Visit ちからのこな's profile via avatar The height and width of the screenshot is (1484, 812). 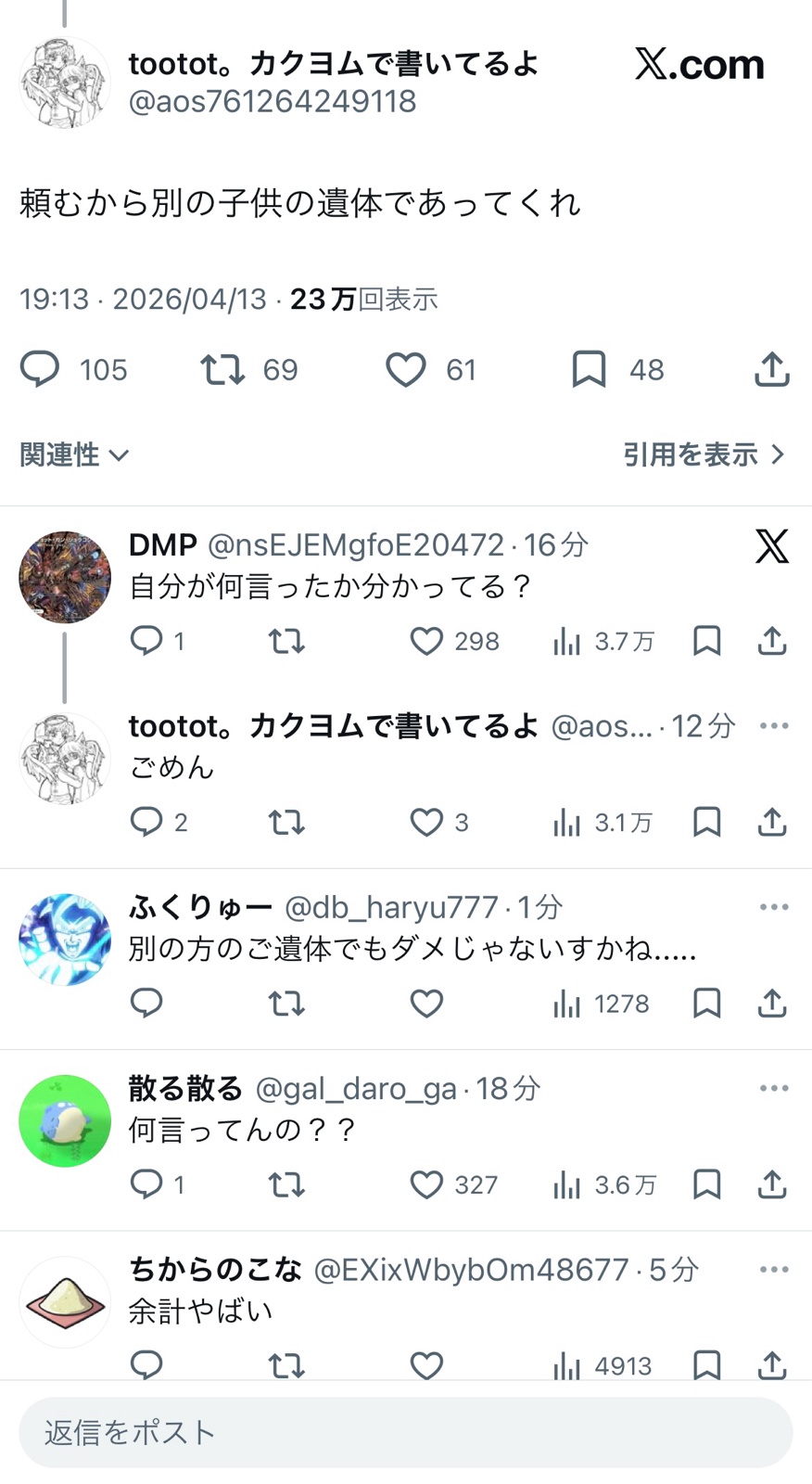pyautogui.click(x=65, y=1302)
